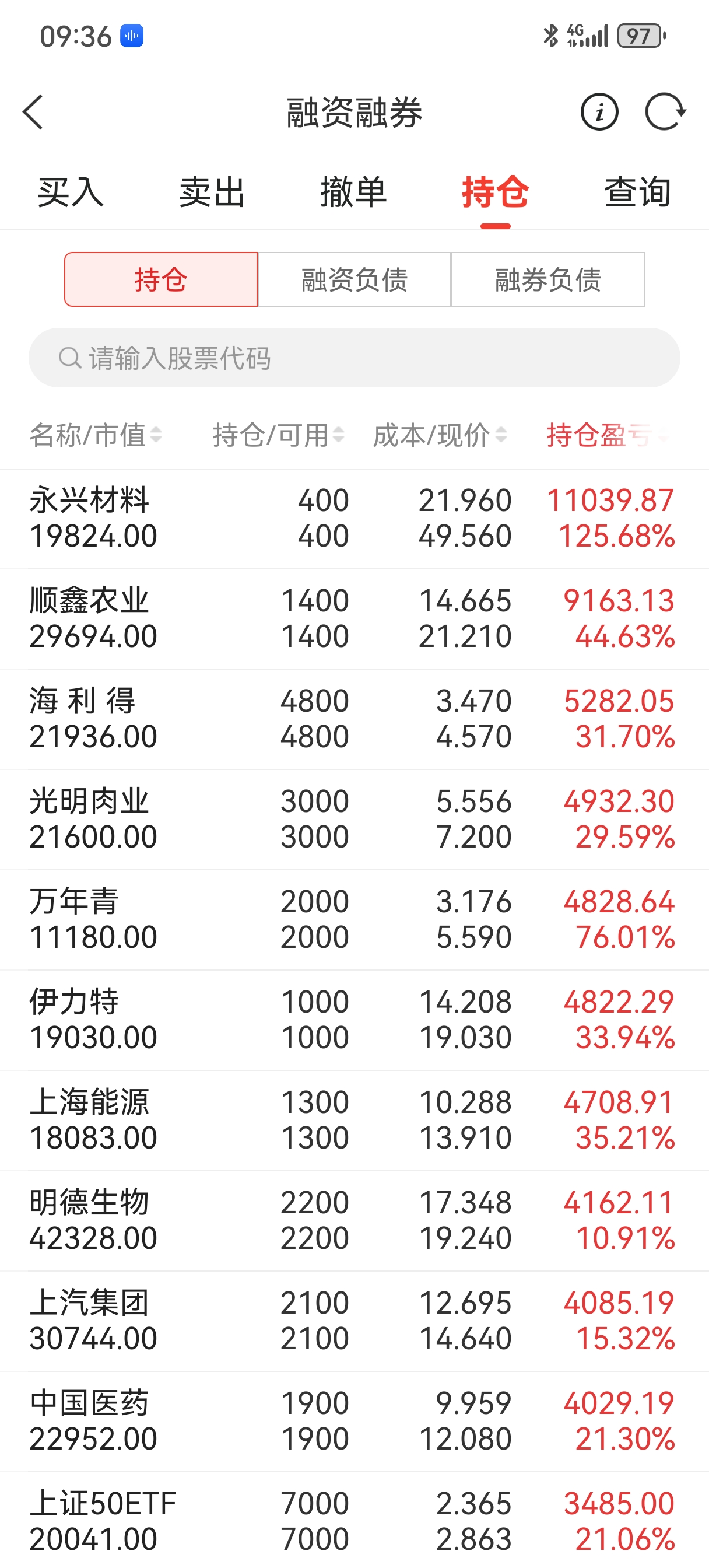Open the info icon in the header

pyautogui.click(x=599, y=112)
